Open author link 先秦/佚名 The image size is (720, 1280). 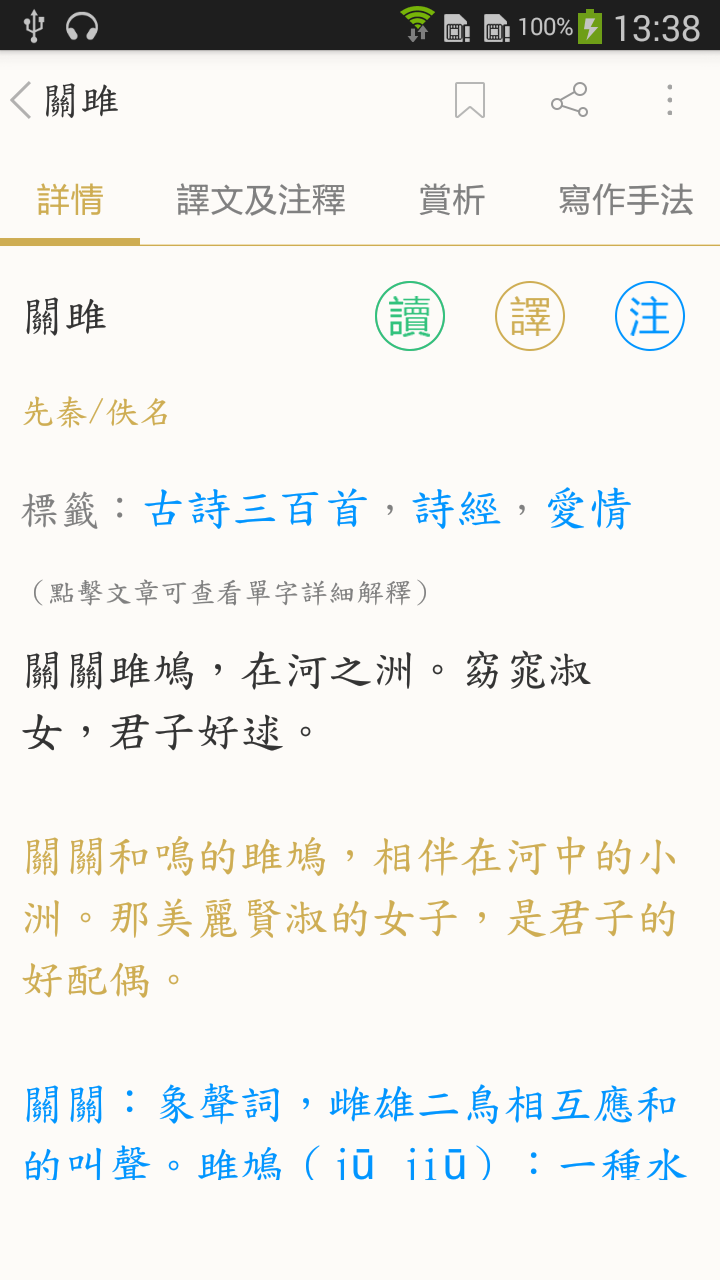coord(96,412)
